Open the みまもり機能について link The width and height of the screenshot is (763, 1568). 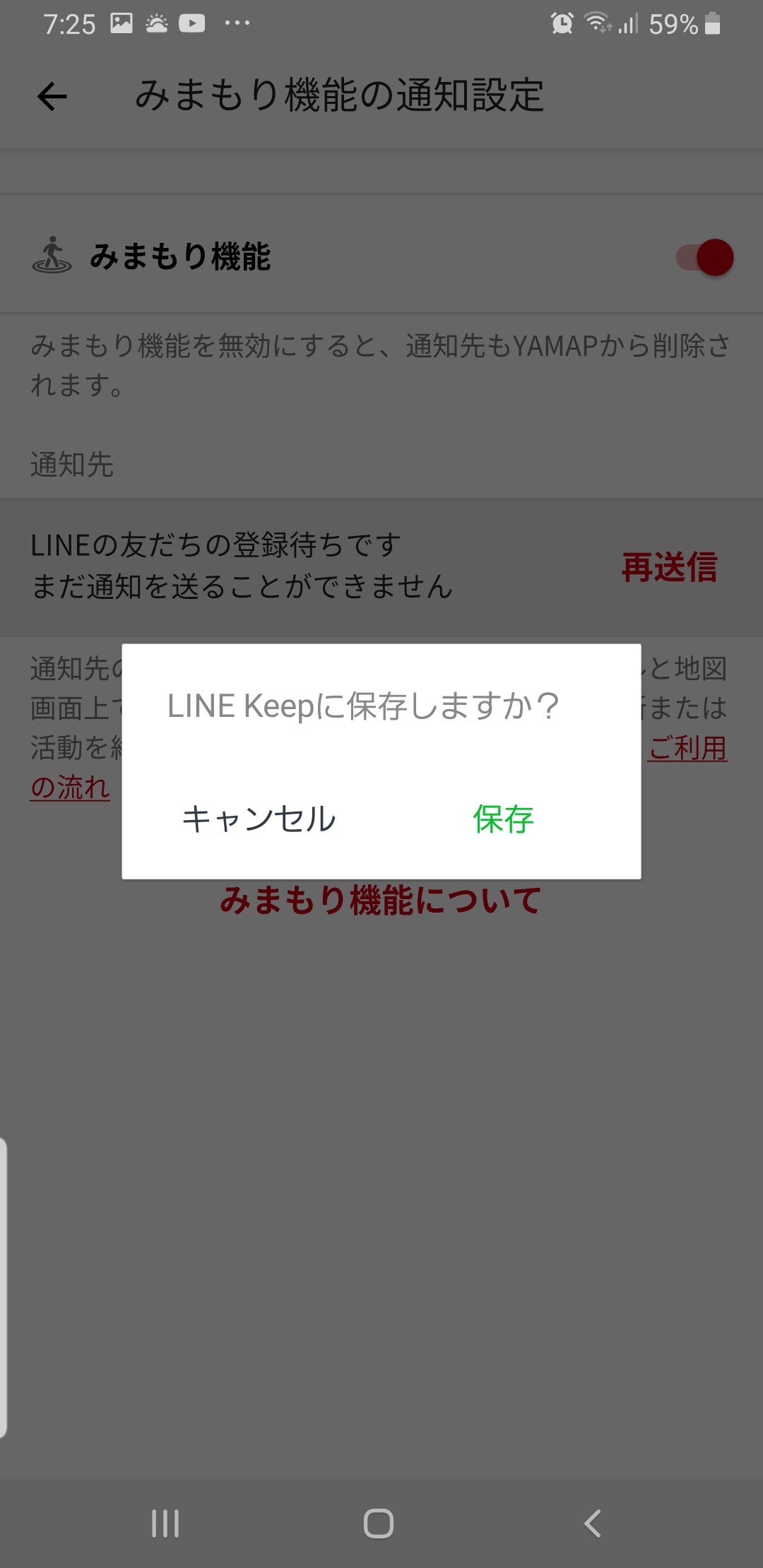pos(381,901)
